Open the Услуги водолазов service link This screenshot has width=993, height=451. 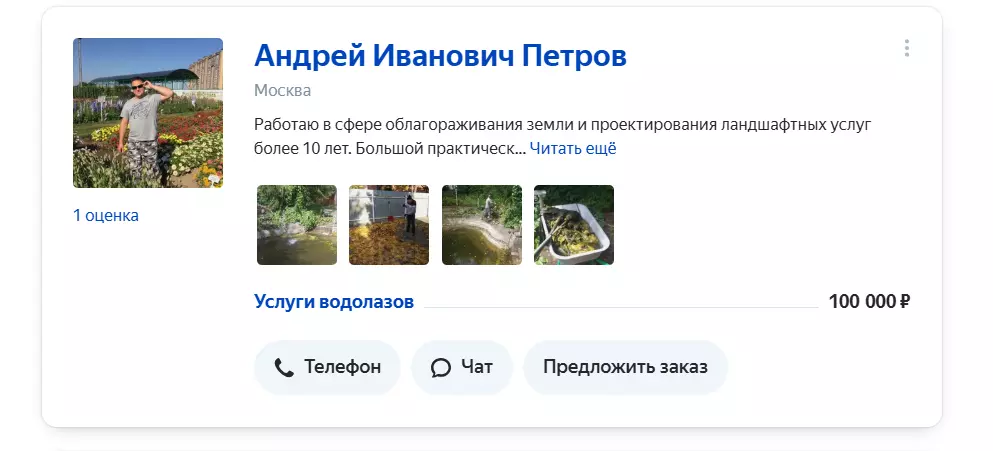pos(334,302)
